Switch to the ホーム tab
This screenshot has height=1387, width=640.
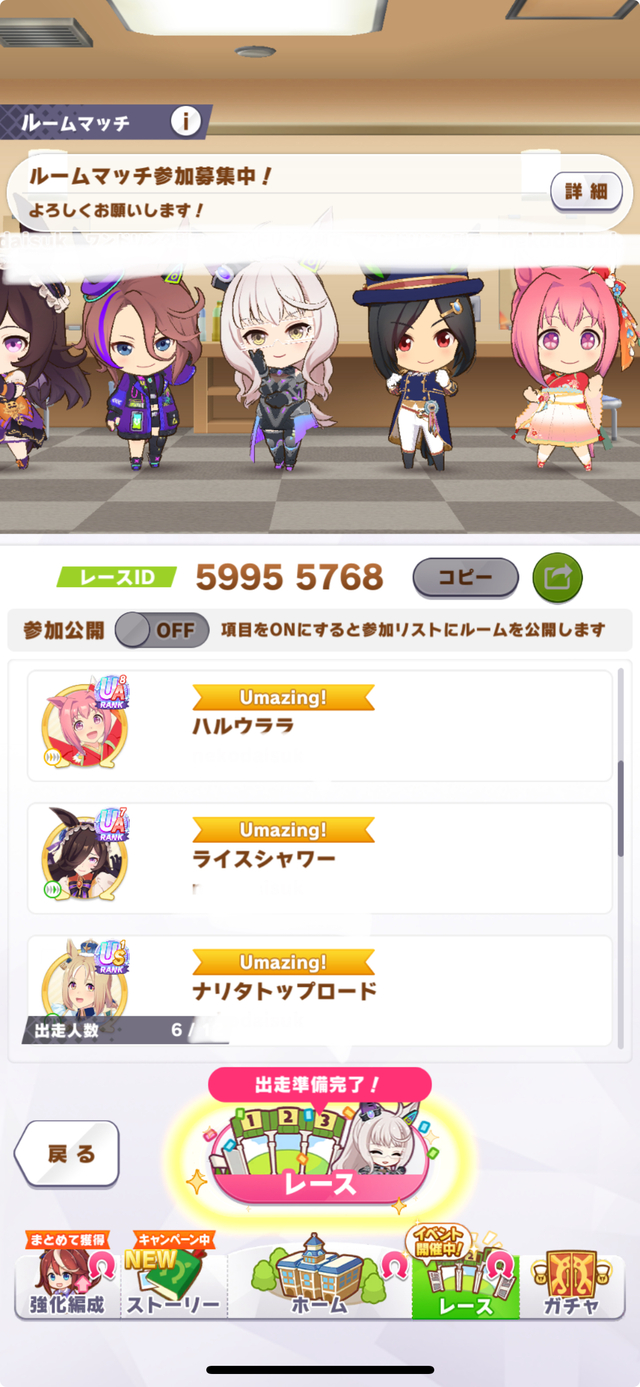319,1275
